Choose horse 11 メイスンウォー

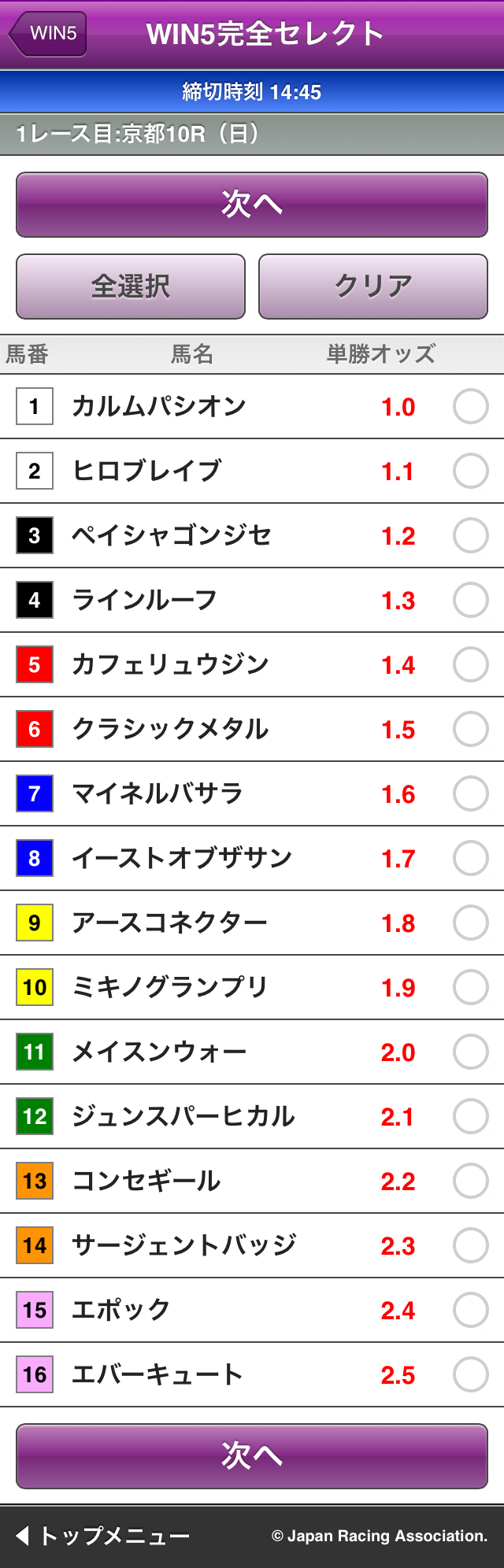(471, 1052)
